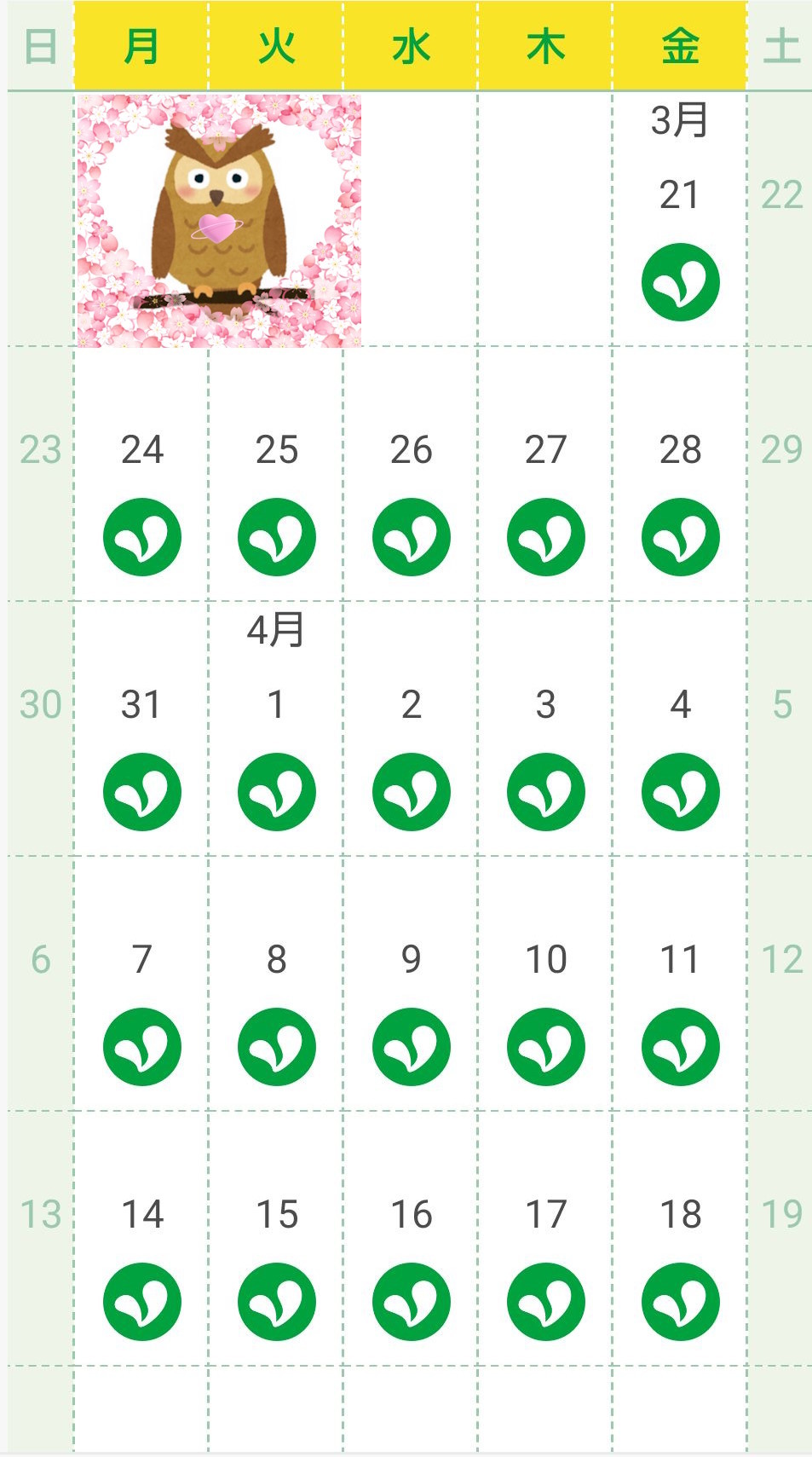
Task: Choose April 1 on the calendar
Action: point(277,792)
